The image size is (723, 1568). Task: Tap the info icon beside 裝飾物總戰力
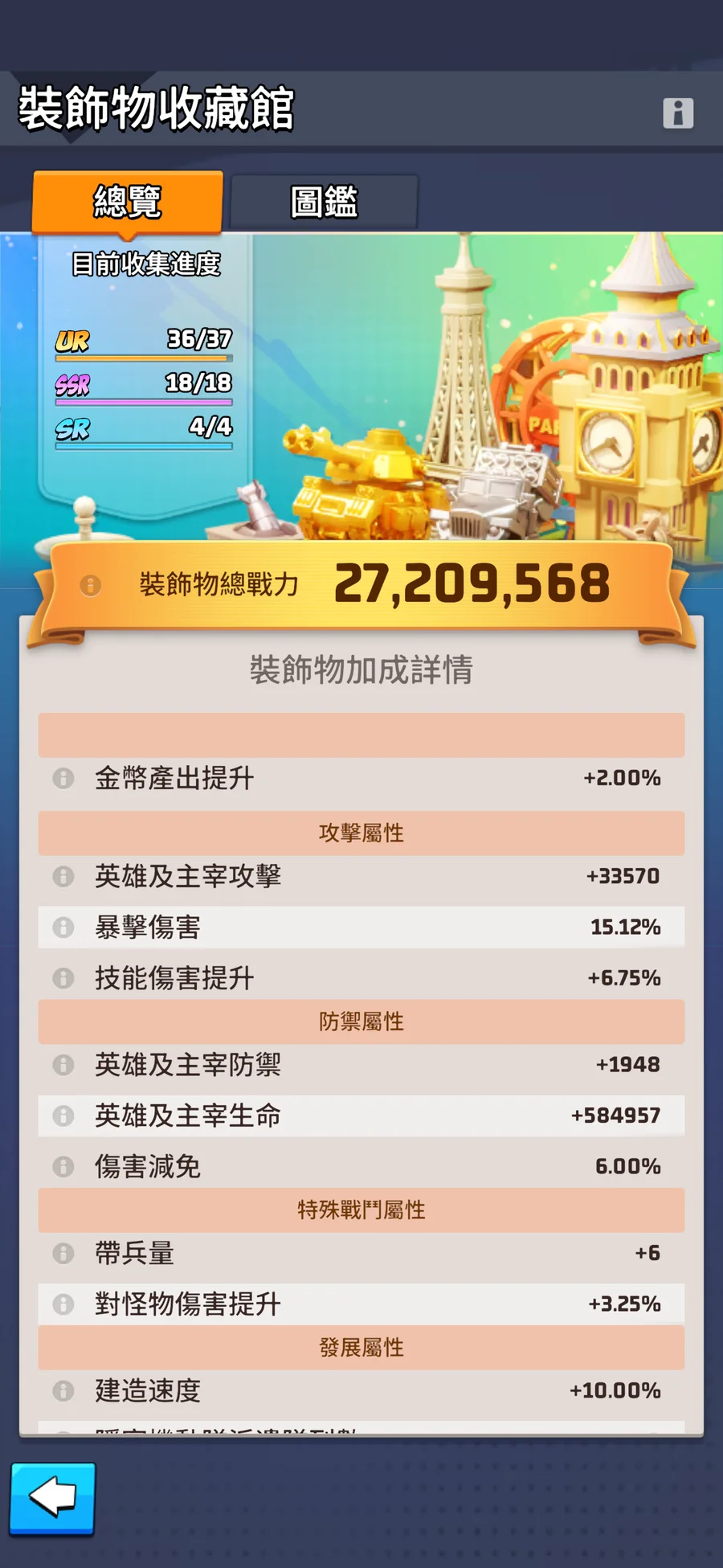click(91, 585)
